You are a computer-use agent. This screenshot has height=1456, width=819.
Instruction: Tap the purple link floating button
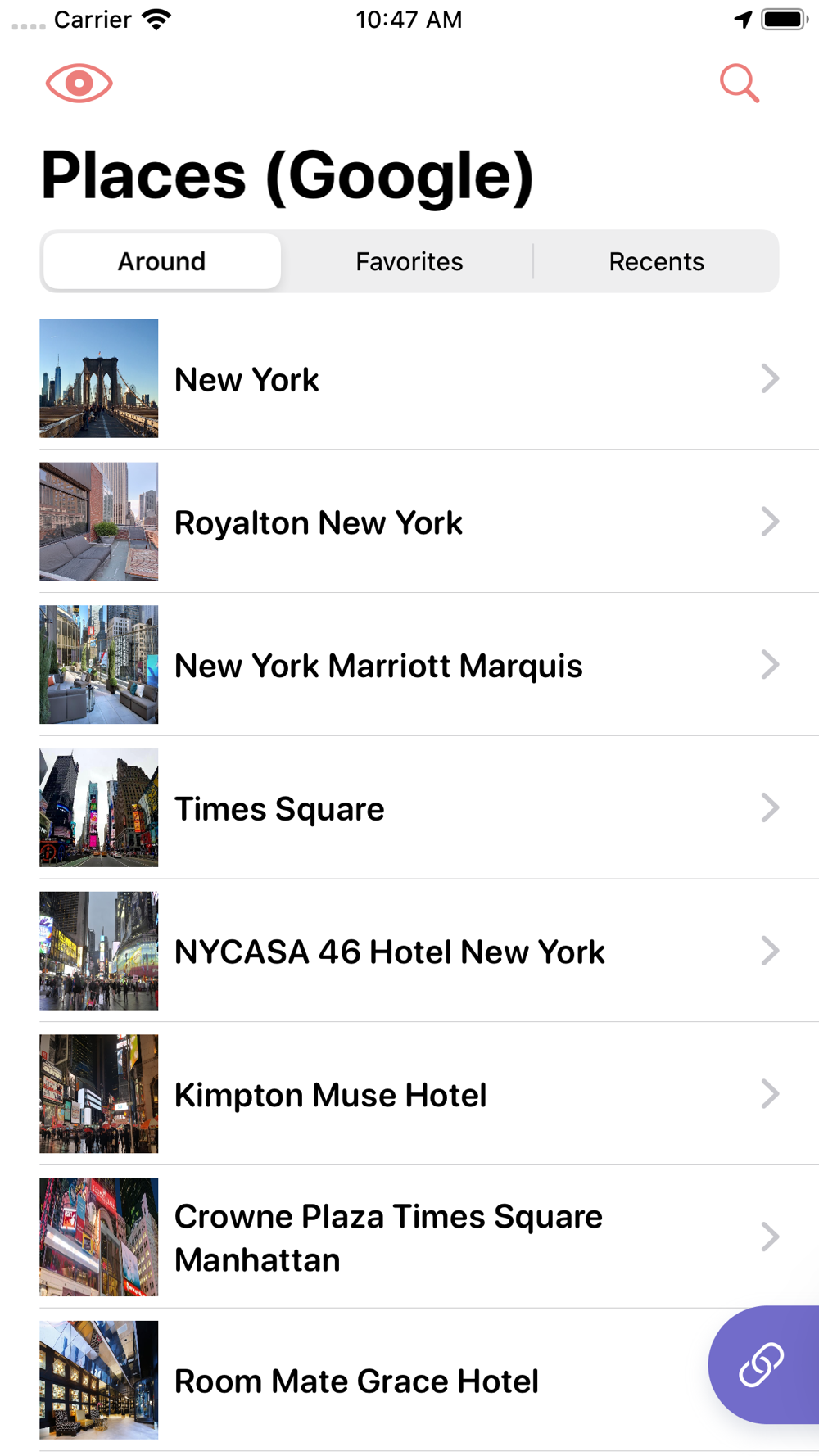[763, 1364]
